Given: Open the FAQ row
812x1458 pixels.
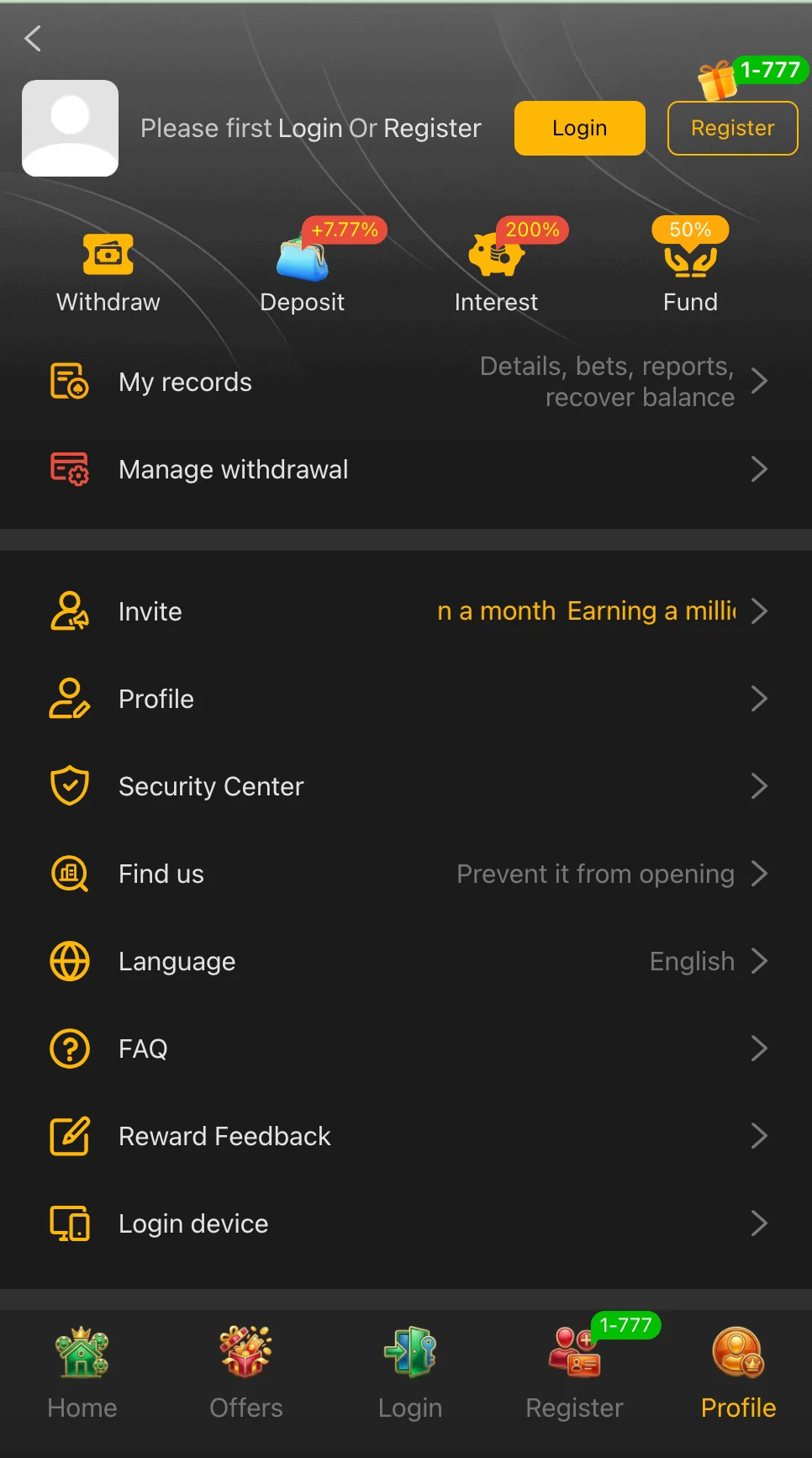Looking at the screenshot, I should tap(406, 1049).
